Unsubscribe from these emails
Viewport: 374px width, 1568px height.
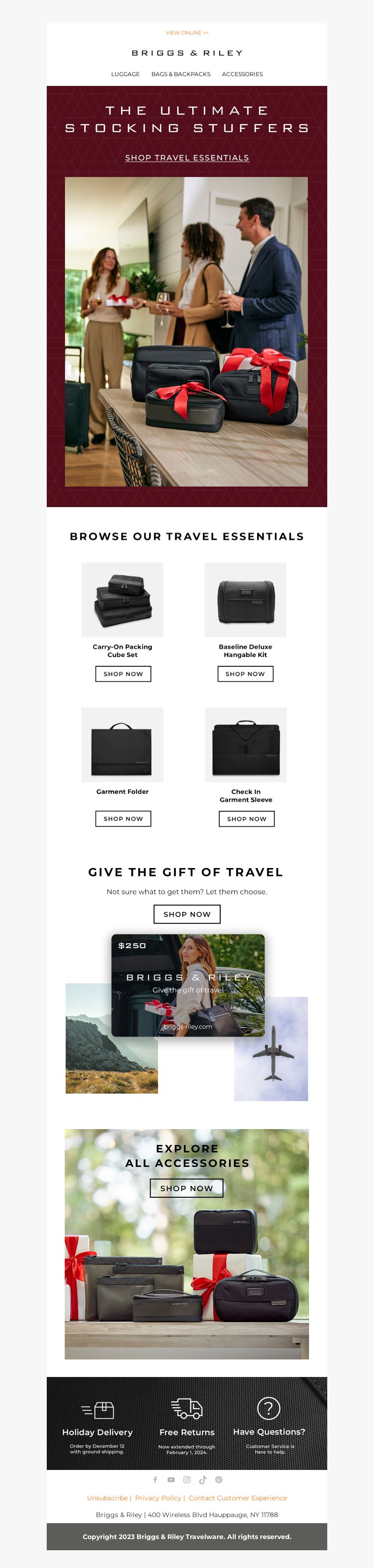(x=107, y=1498)
